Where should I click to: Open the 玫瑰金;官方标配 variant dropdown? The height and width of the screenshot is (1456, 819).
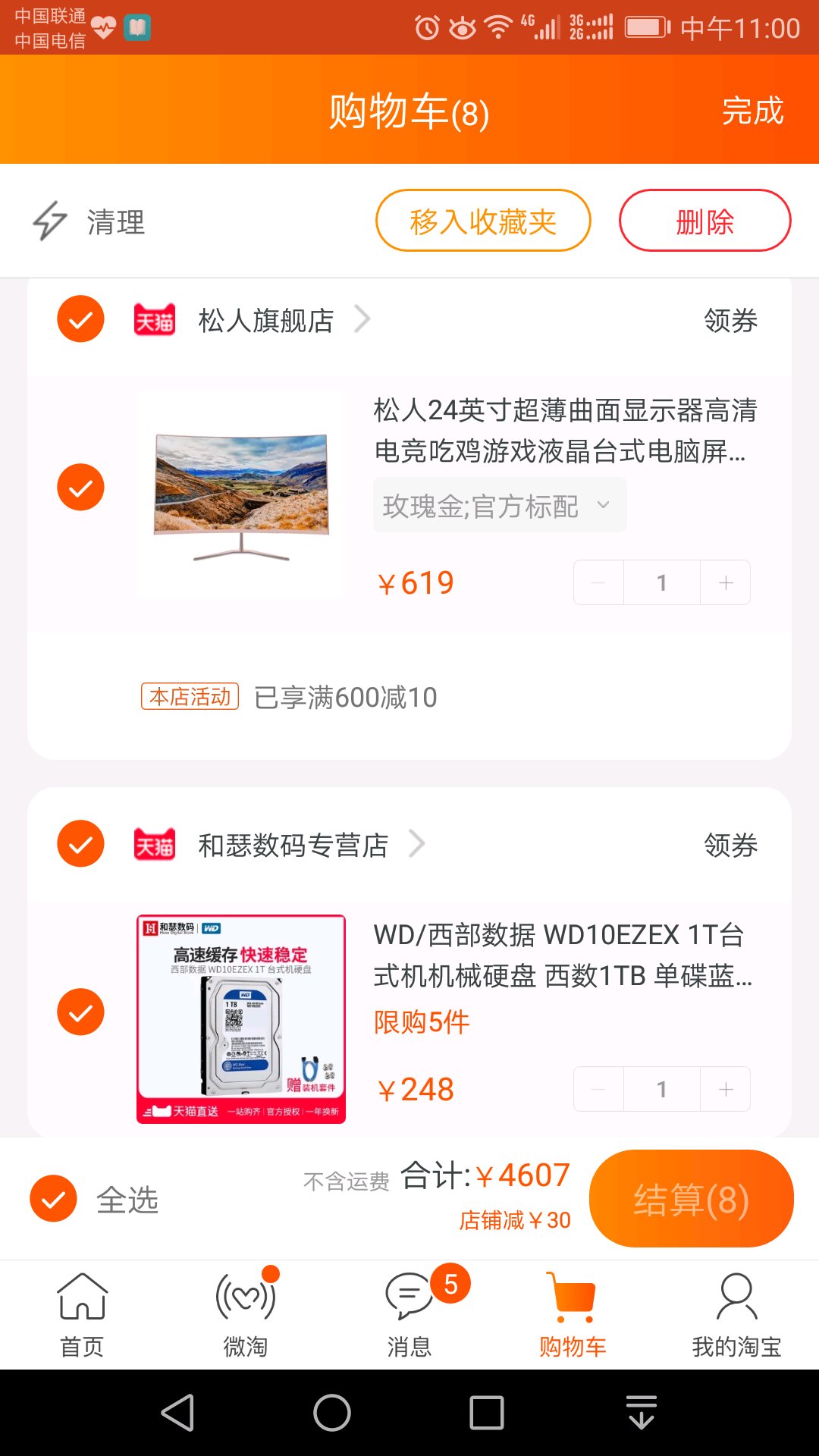coord(499,505)
